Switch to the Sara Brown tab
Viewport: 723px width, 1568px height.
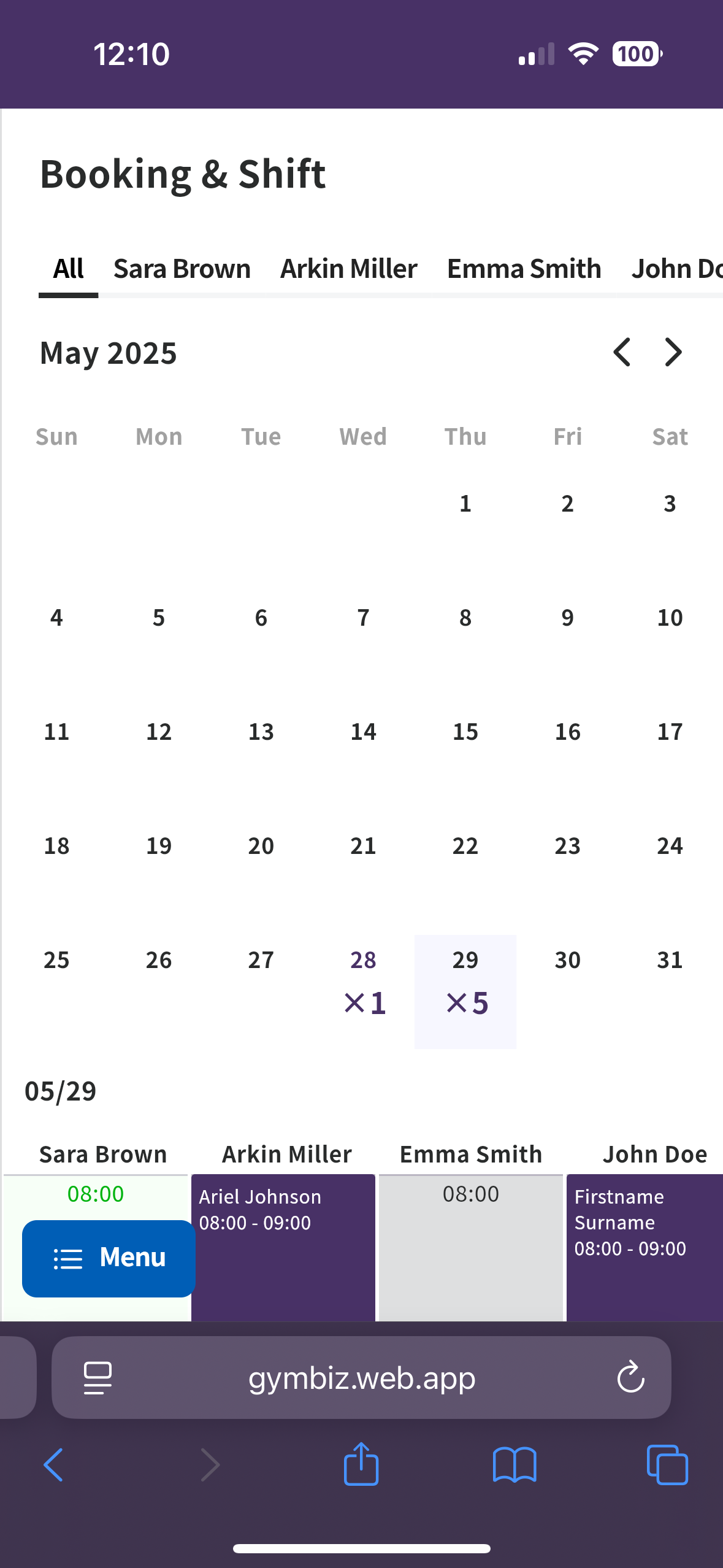(182, 269)
